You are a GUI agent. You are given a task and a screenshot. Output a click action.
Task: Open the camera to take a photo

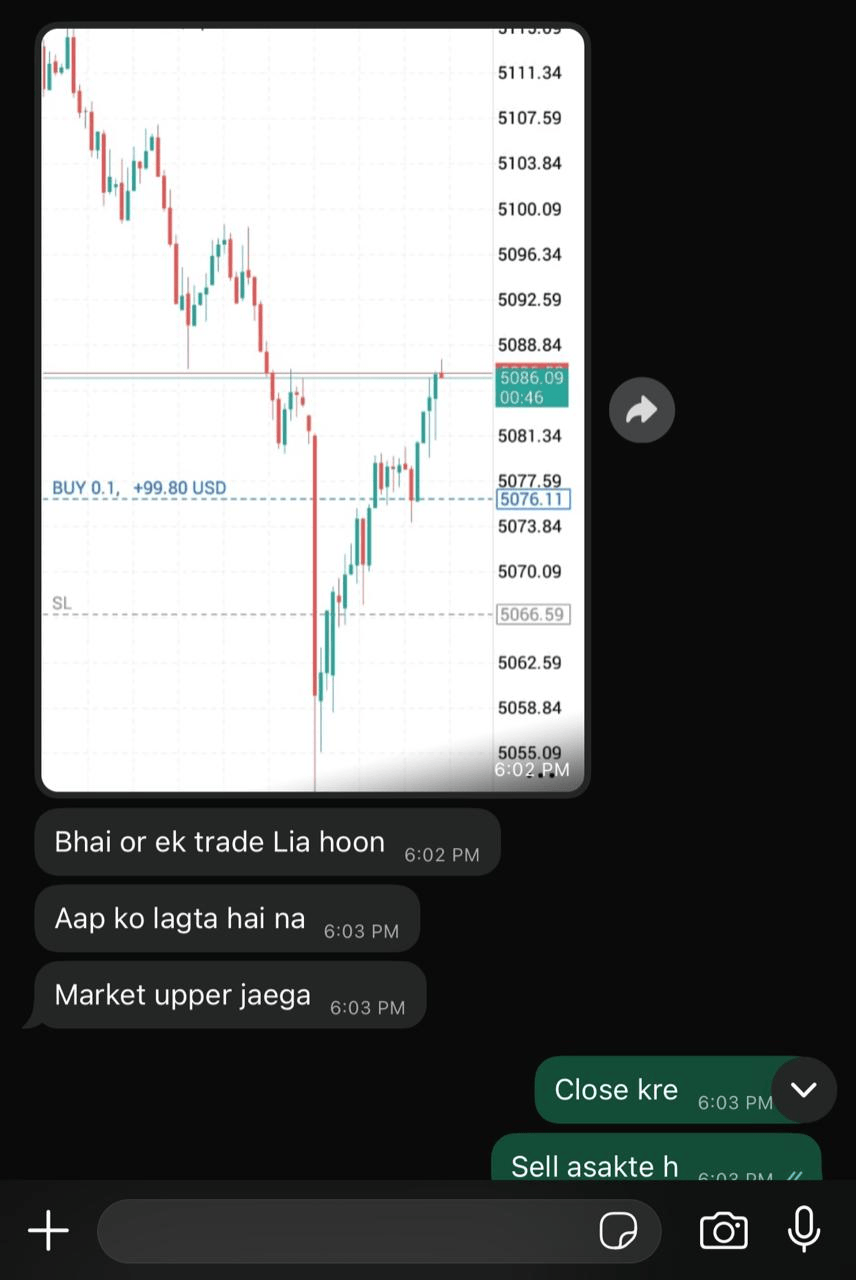723,1230
